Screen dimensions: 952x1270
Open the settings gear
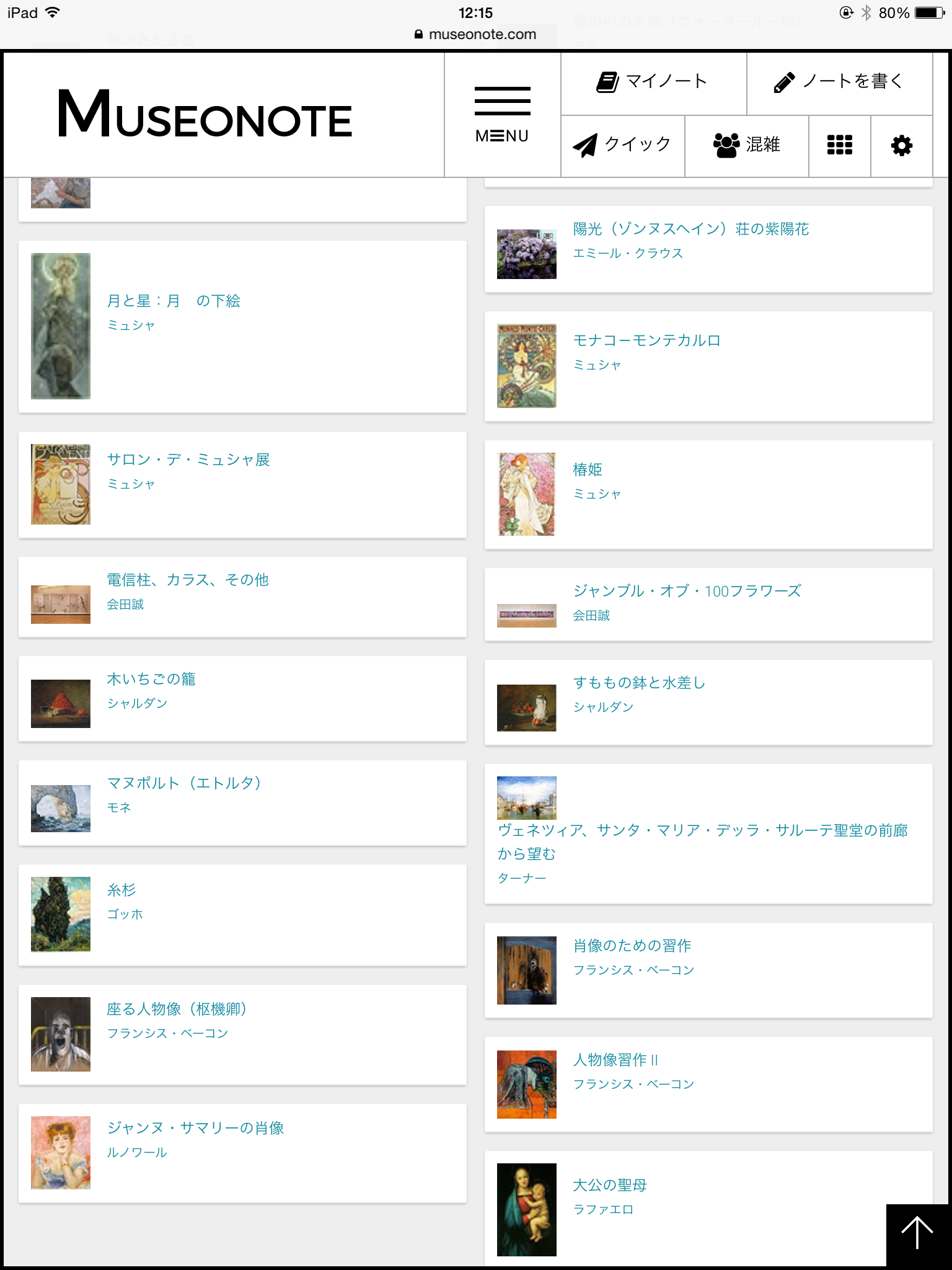pos(901,145)
